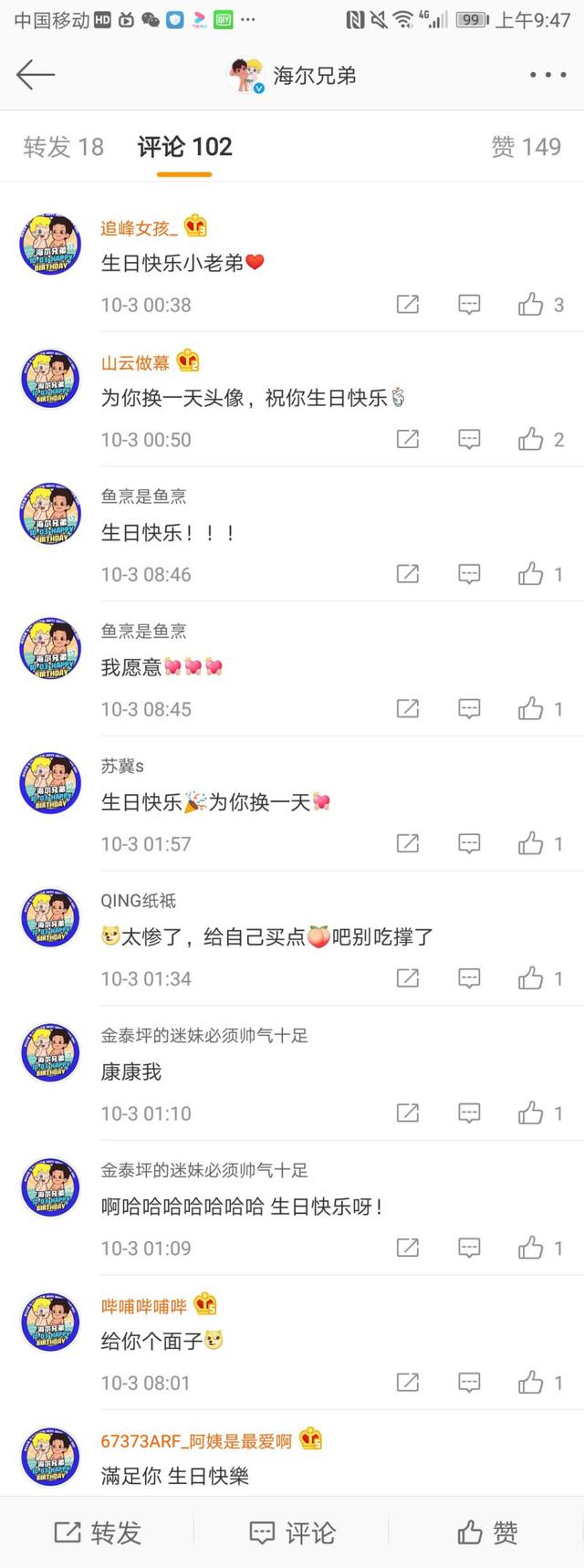Open avatar of 山云做幕
This screenshot has height=1568, width=584.
(50, 380)
